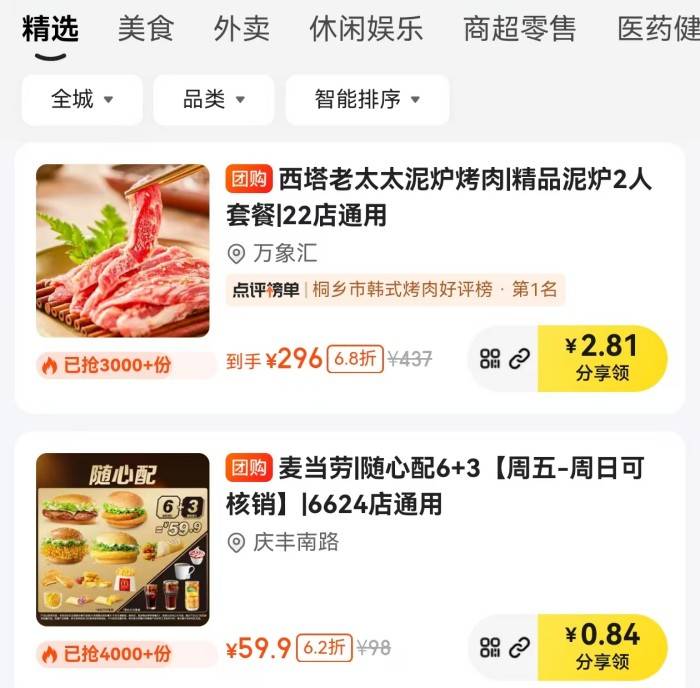Switch to the 美食 tab
This screenshot has width=700, height=688.
pyautogui.click(x=146, y=29)
